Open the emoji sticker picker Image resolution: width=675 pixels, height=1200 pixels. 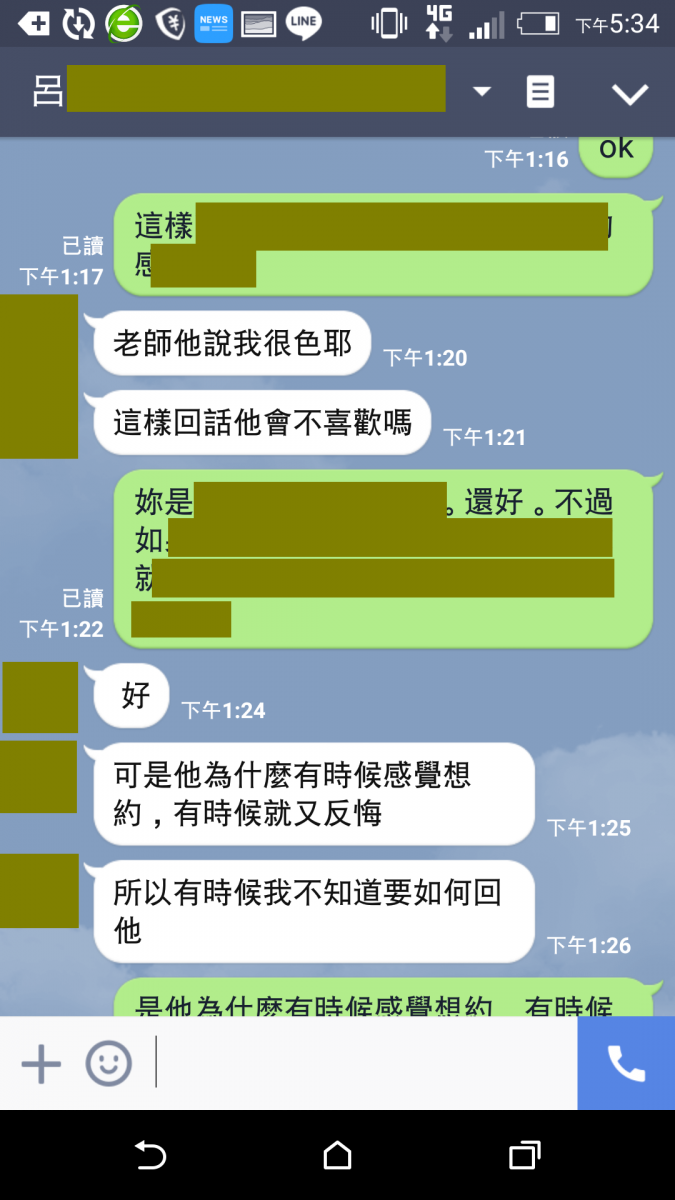pos(109,1063)
